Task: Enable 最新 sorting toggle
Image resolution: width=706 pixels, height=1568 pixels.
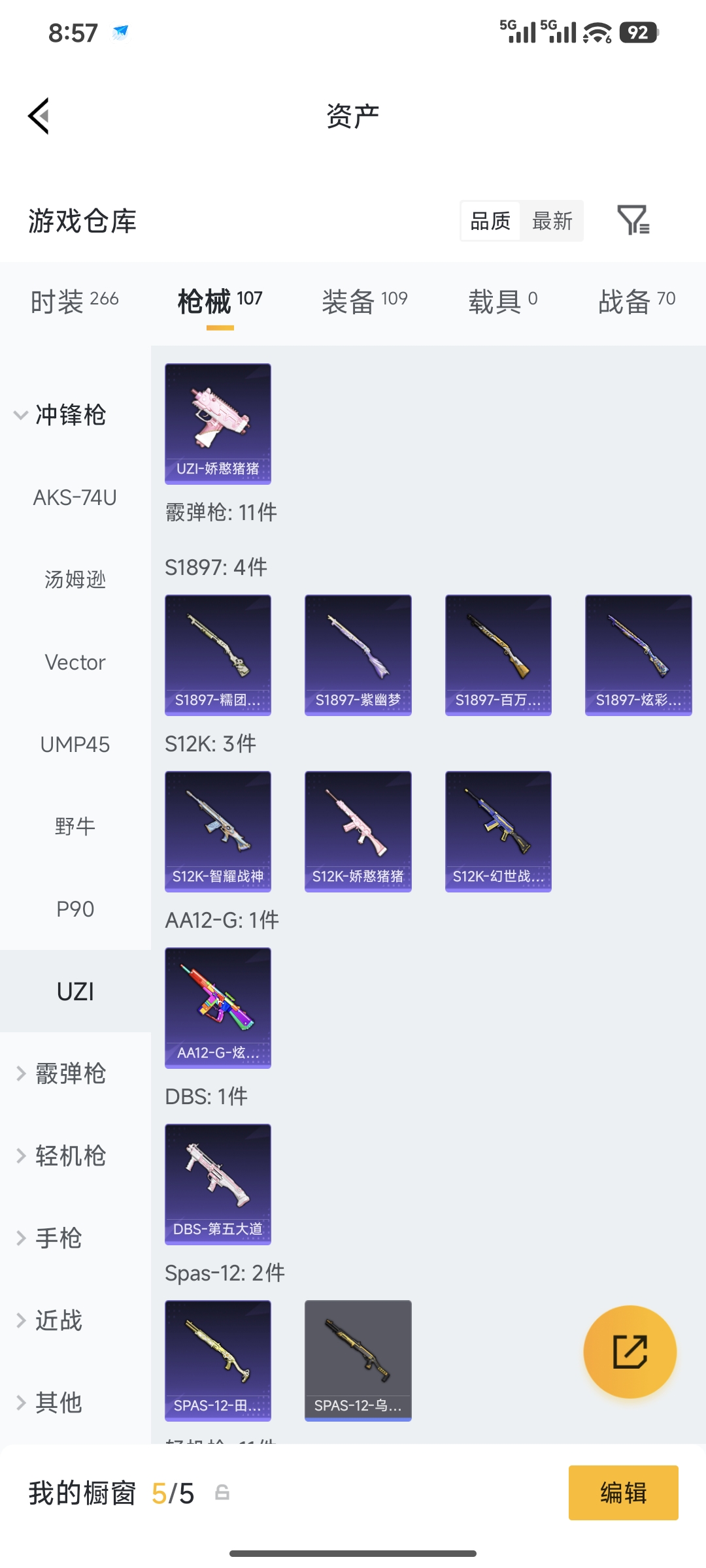Action: pos(552,221)
